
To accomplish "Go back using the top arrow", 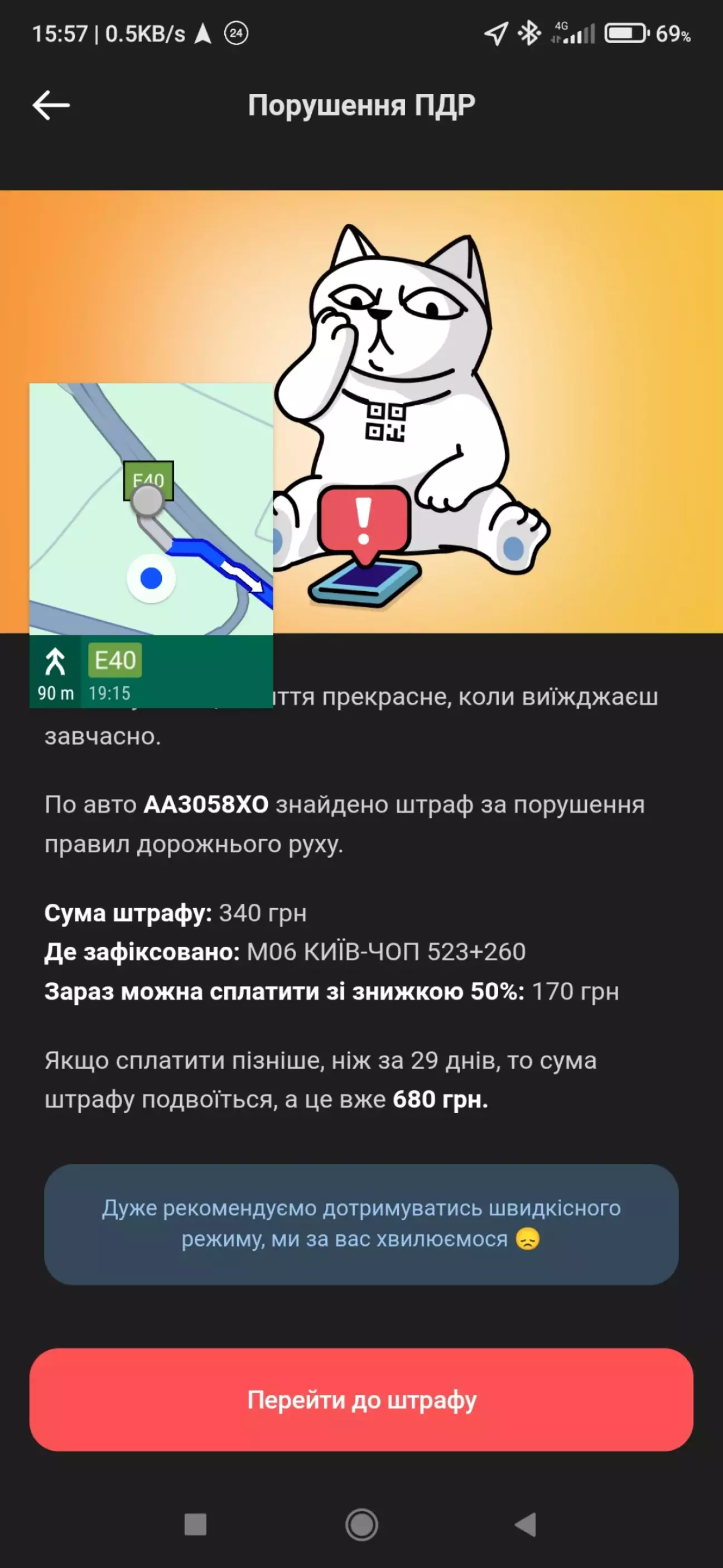I will [x=51, y=106].
